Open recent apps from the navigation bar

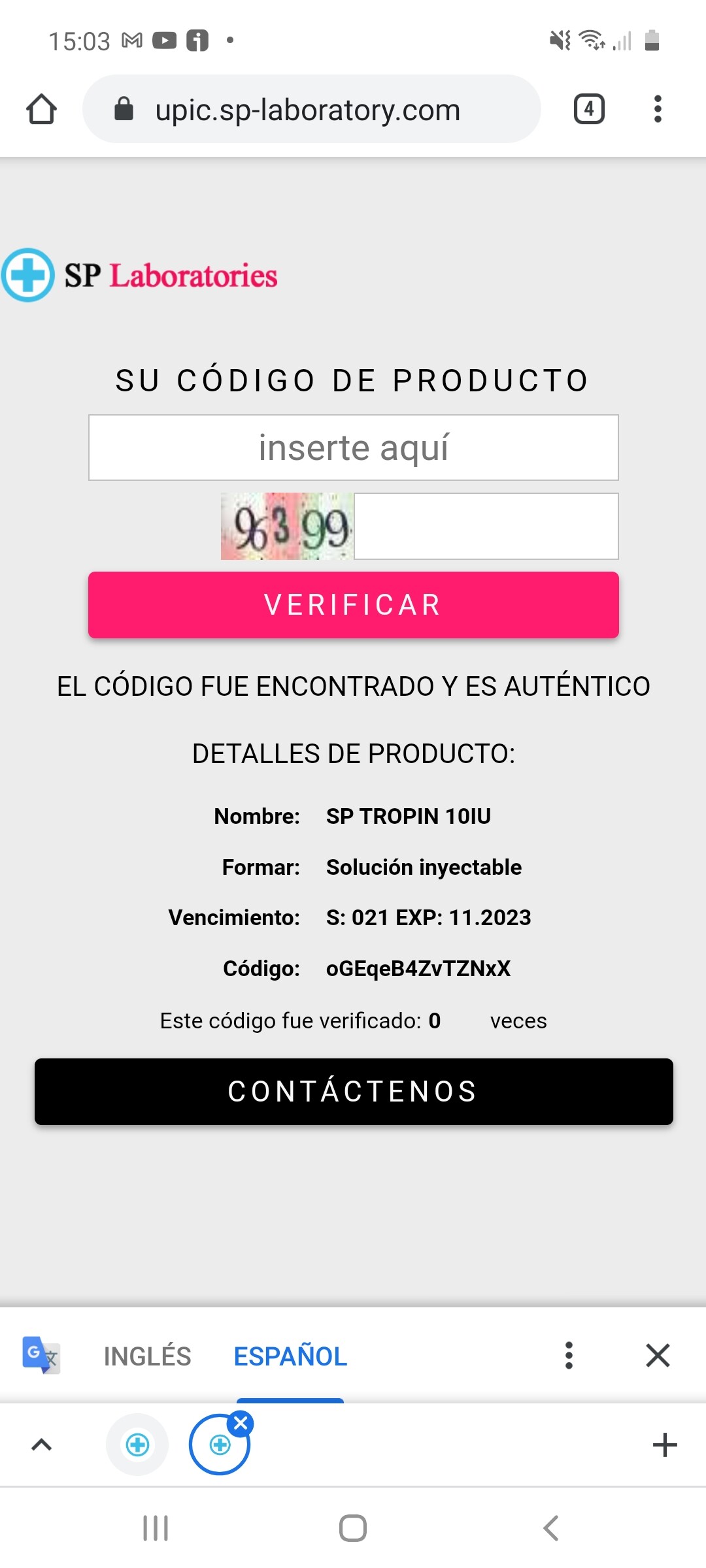(x=156, y=1528)
